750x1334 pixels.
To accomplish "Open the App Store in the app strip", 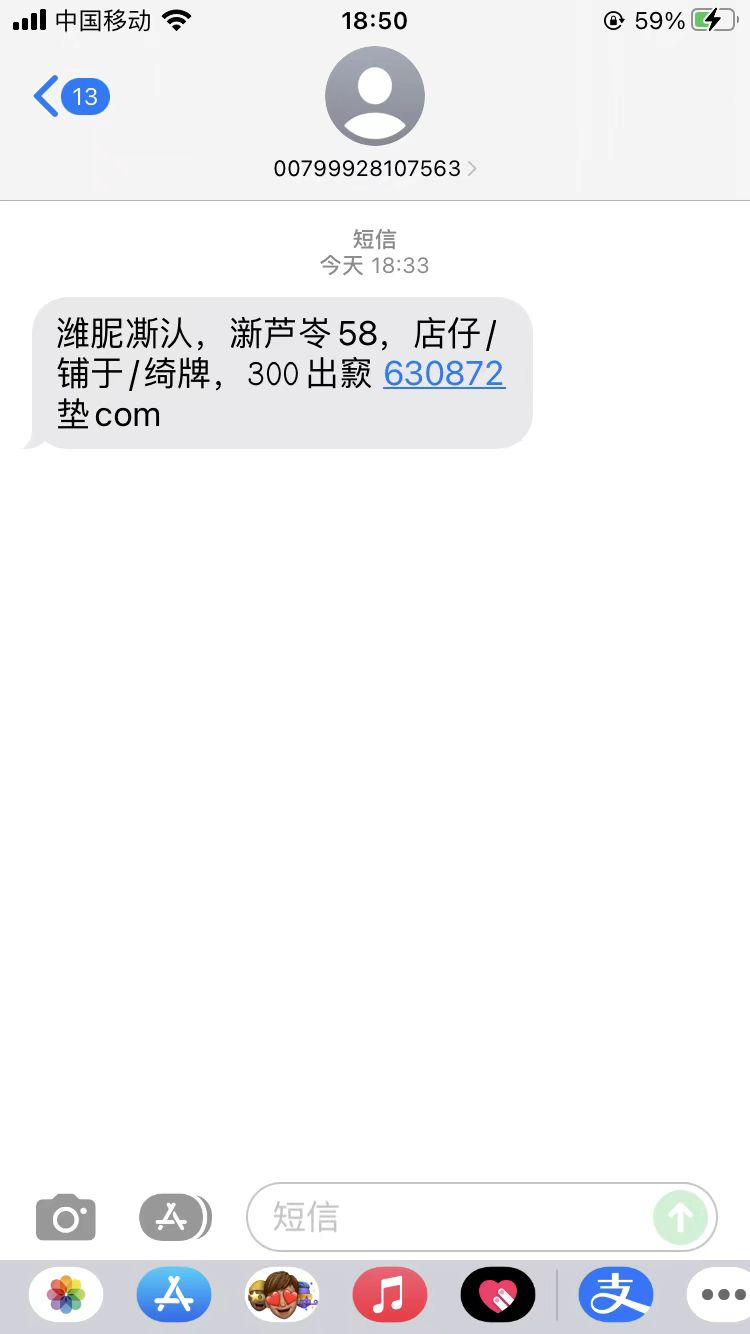I will point(174,1295).
